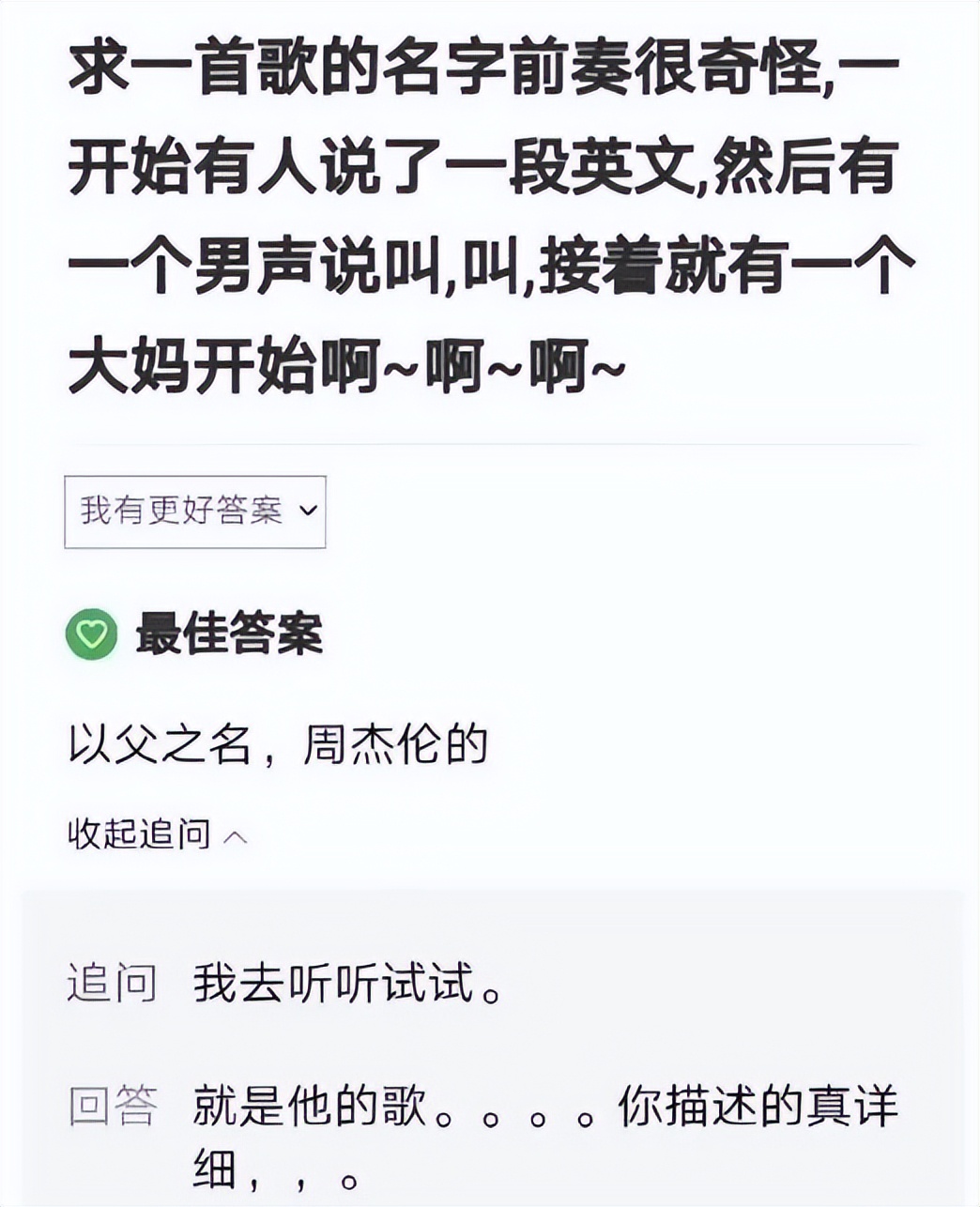980x1207 pixels.
Task: Click the question title about the strange intro
Action: pyautogui.click(x=488, y=216)
